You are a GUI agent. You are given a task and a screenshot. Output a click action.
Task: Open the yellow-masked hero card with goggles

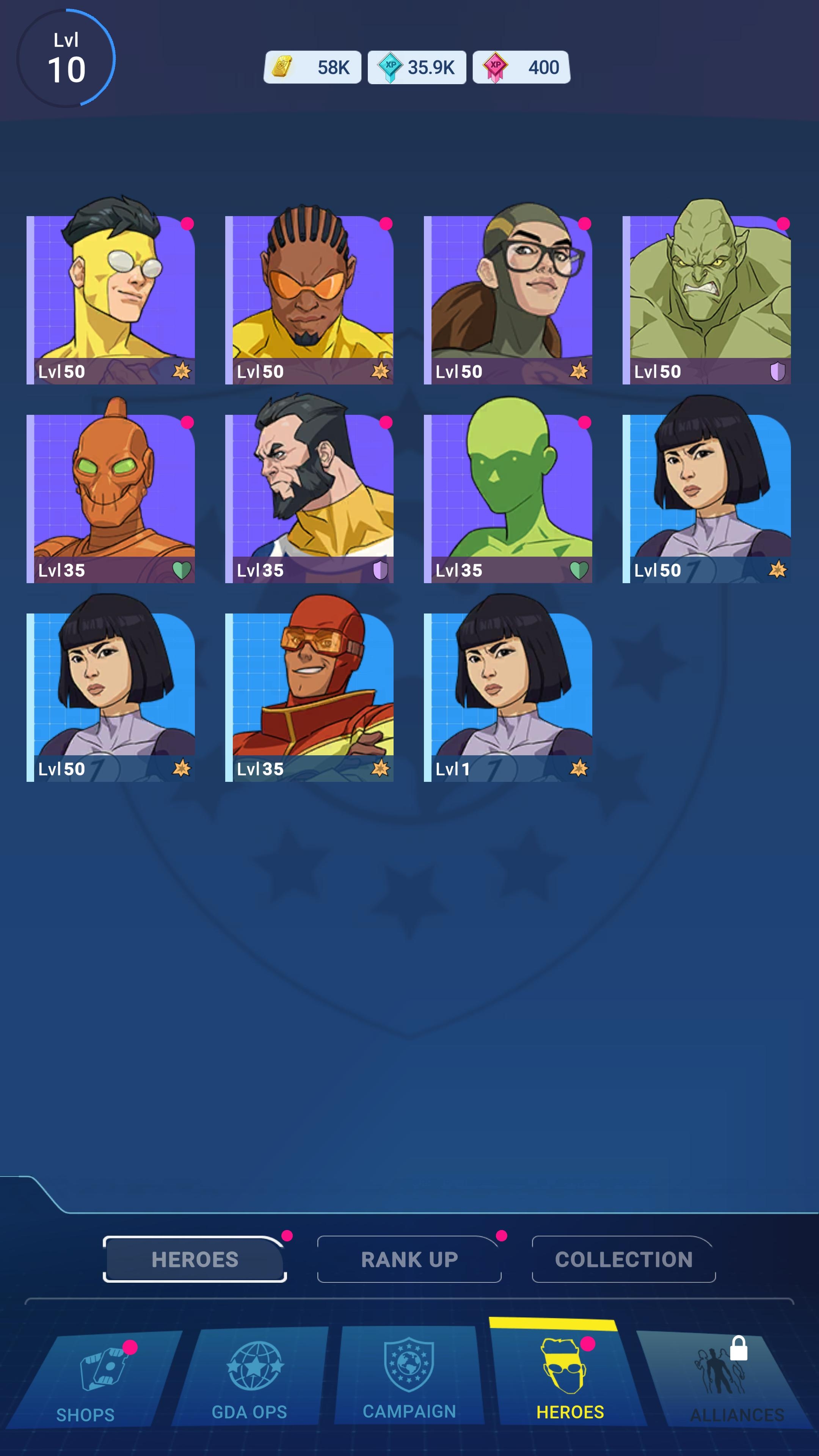pos(111,300)
